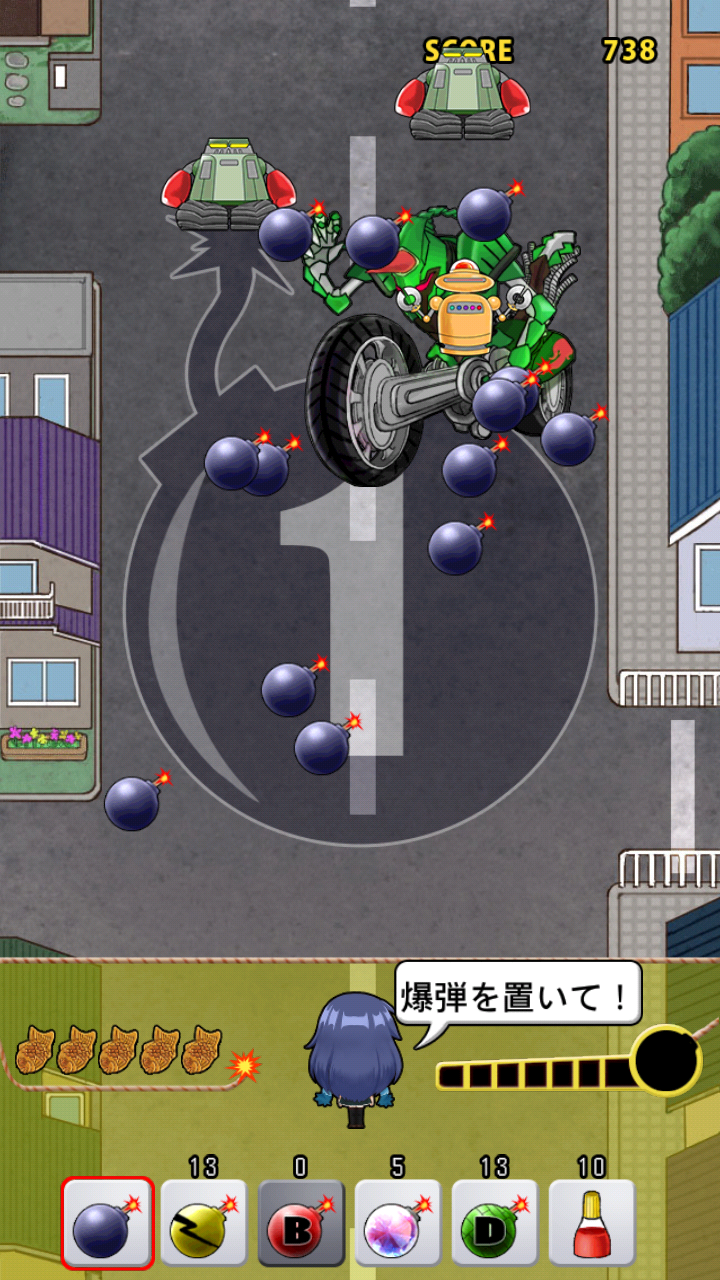The image size is (720, 1280).
Task: Switch to the green D bomb
Action: (495, 1223)
